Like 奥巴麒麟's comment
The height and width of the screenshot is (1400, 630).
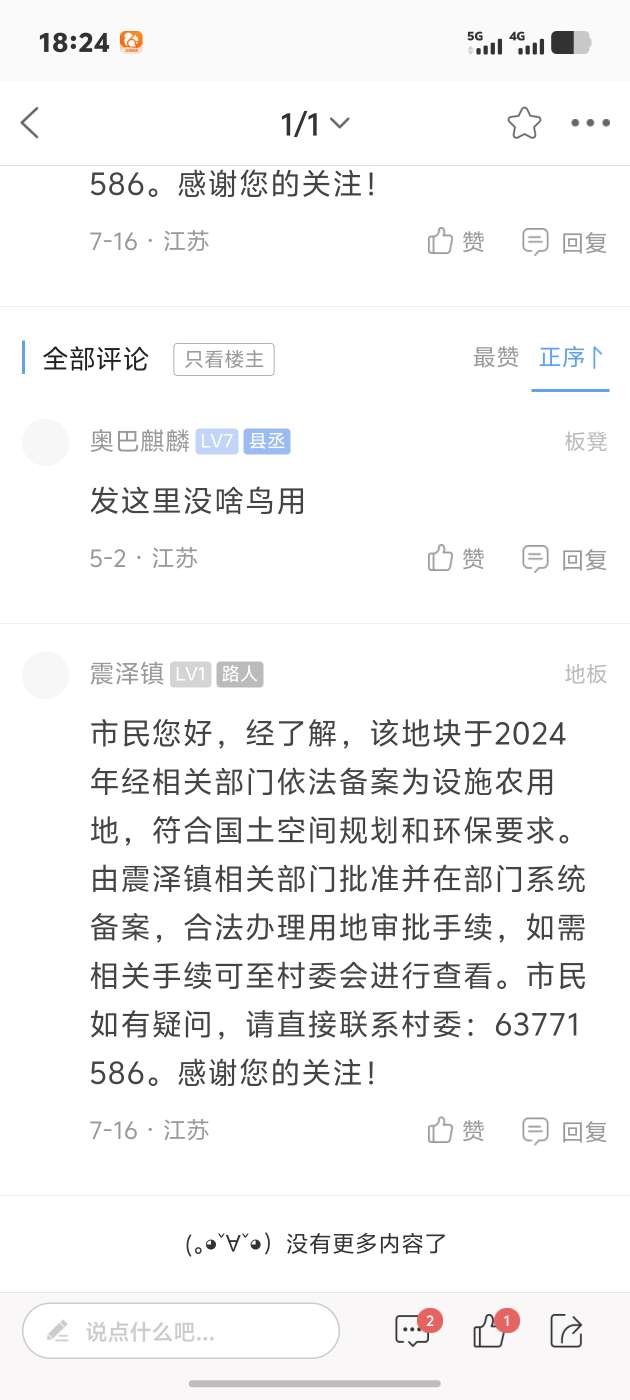(x=456, y=558)
